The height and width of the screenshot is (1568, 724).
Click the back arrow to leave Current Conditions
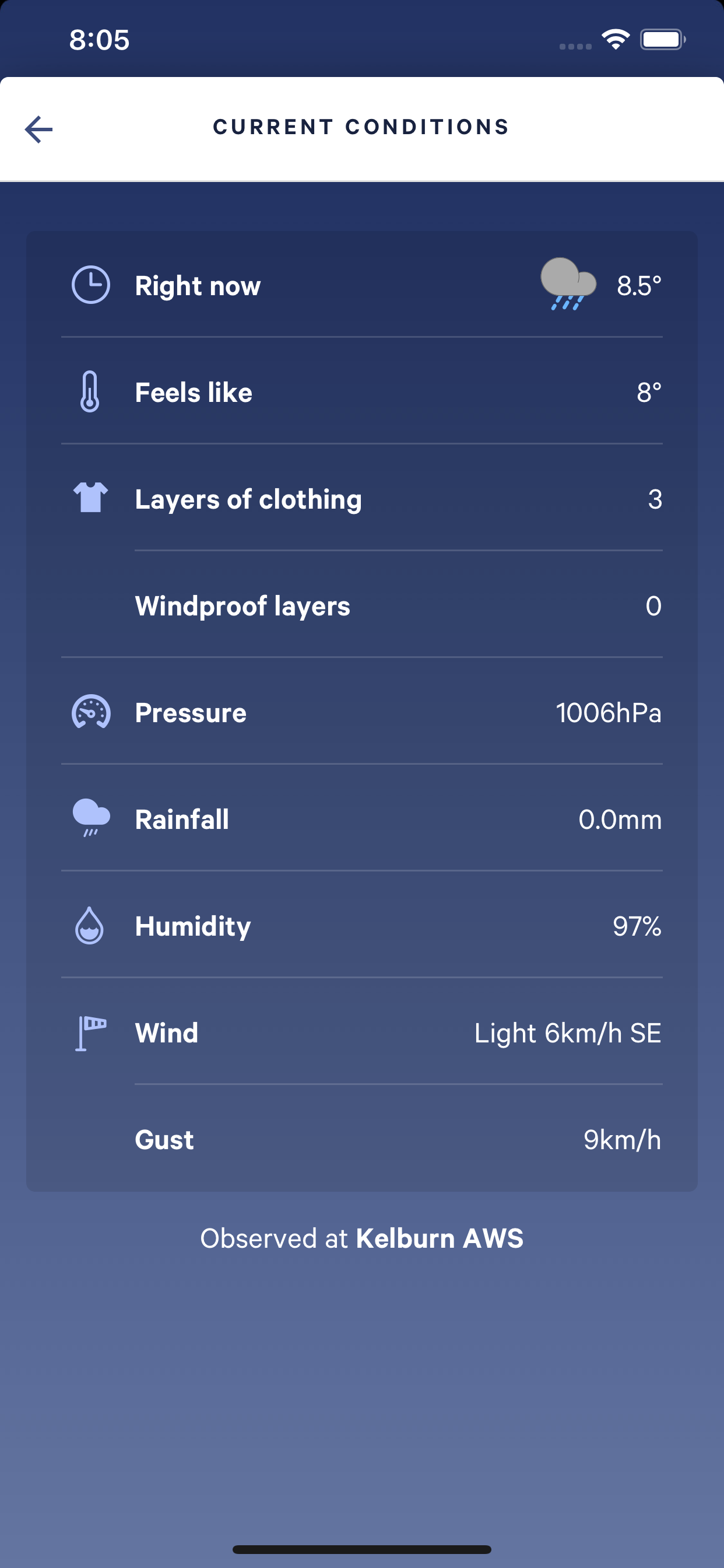tap(38, 128)
